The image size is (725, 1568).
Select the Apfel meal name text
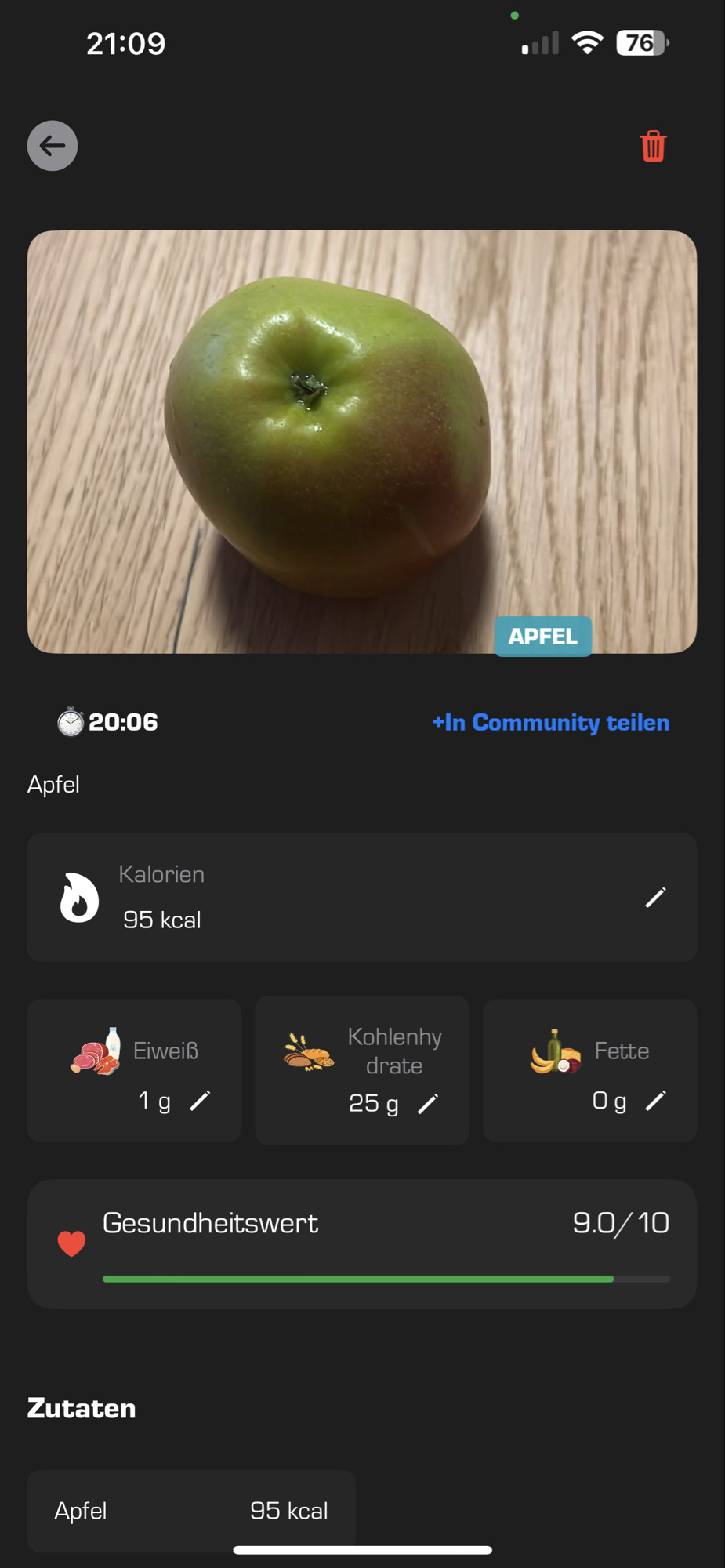[x=53, y=784]
